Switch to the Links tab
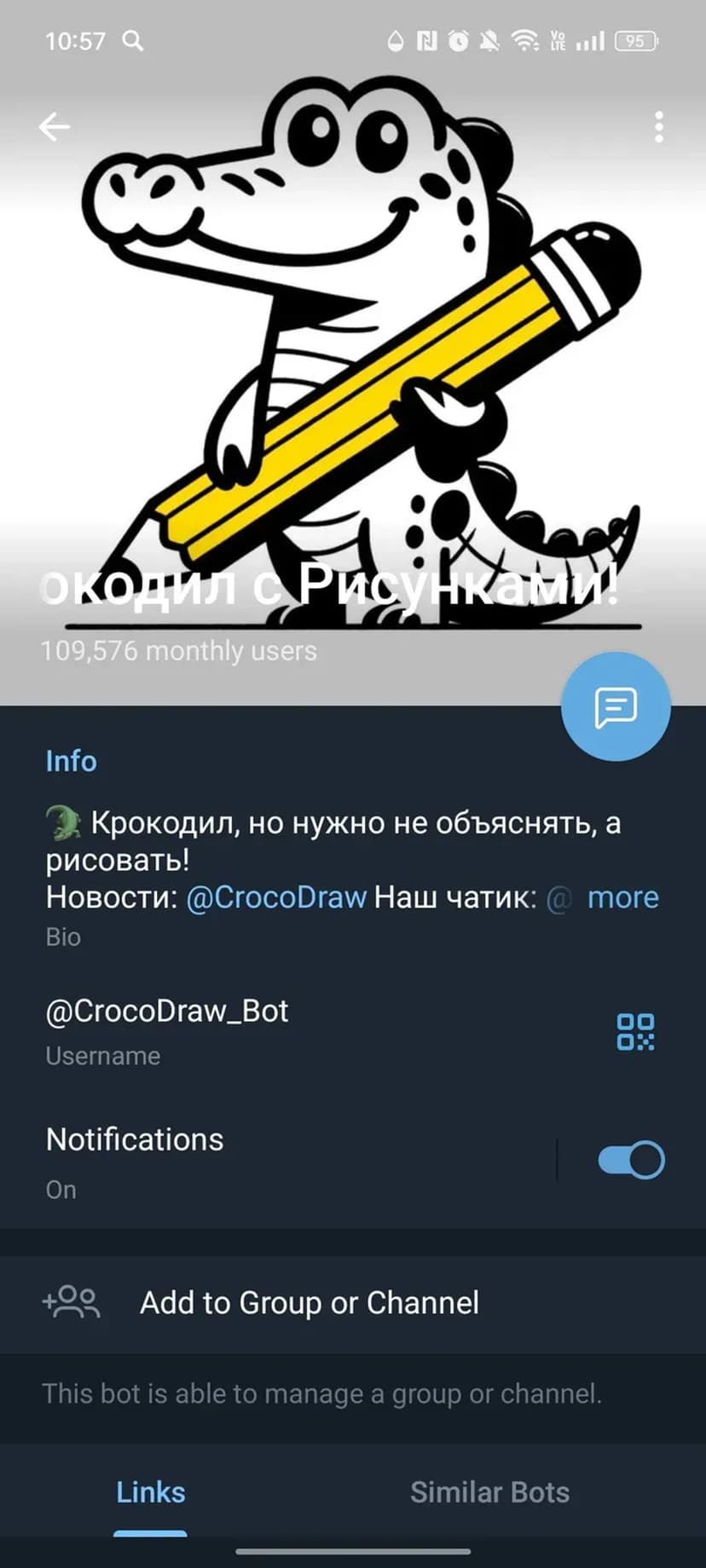The width and height of the screenshot is (706, 1568). pyautogui.click(x=151, y=1492)
